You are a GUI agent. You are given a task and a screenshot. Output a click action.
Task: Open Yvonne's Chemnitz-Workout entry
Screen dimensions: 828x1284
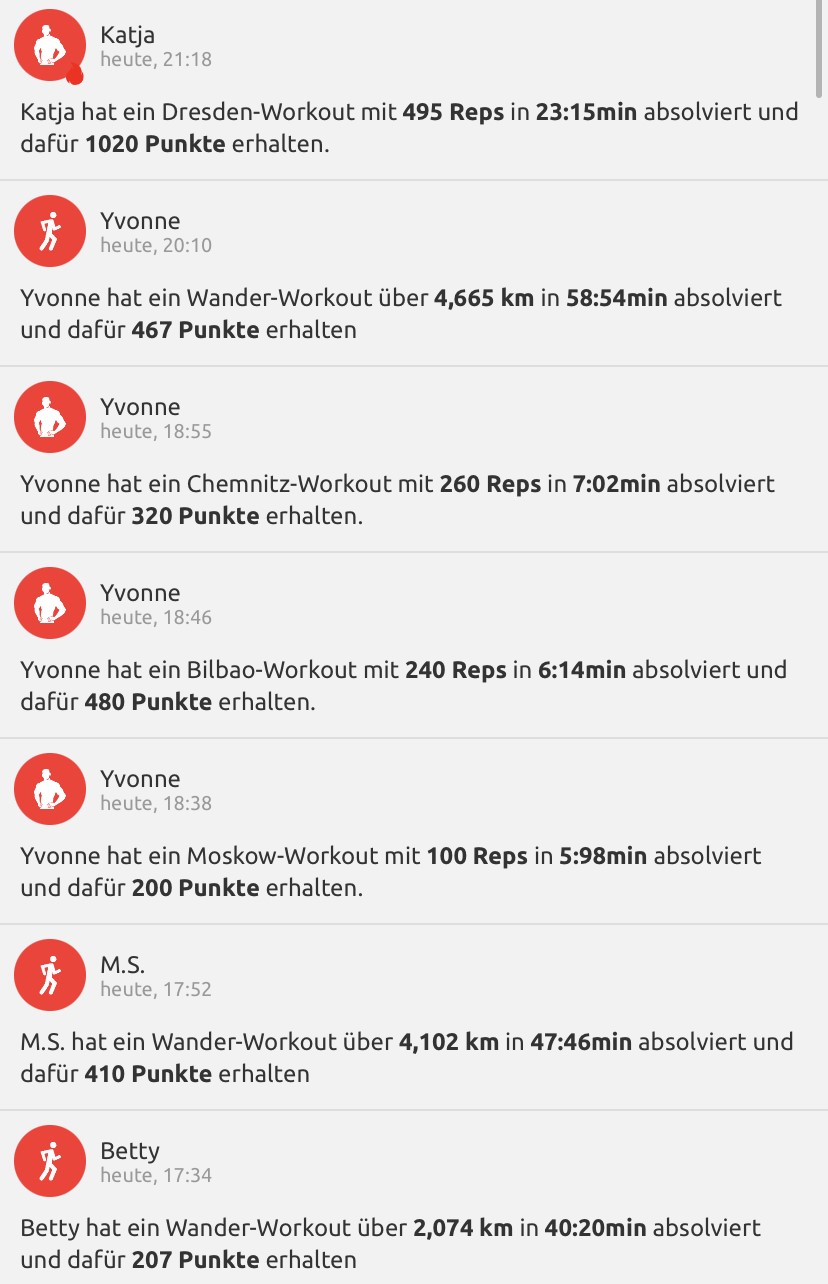(x=400, y=499)
